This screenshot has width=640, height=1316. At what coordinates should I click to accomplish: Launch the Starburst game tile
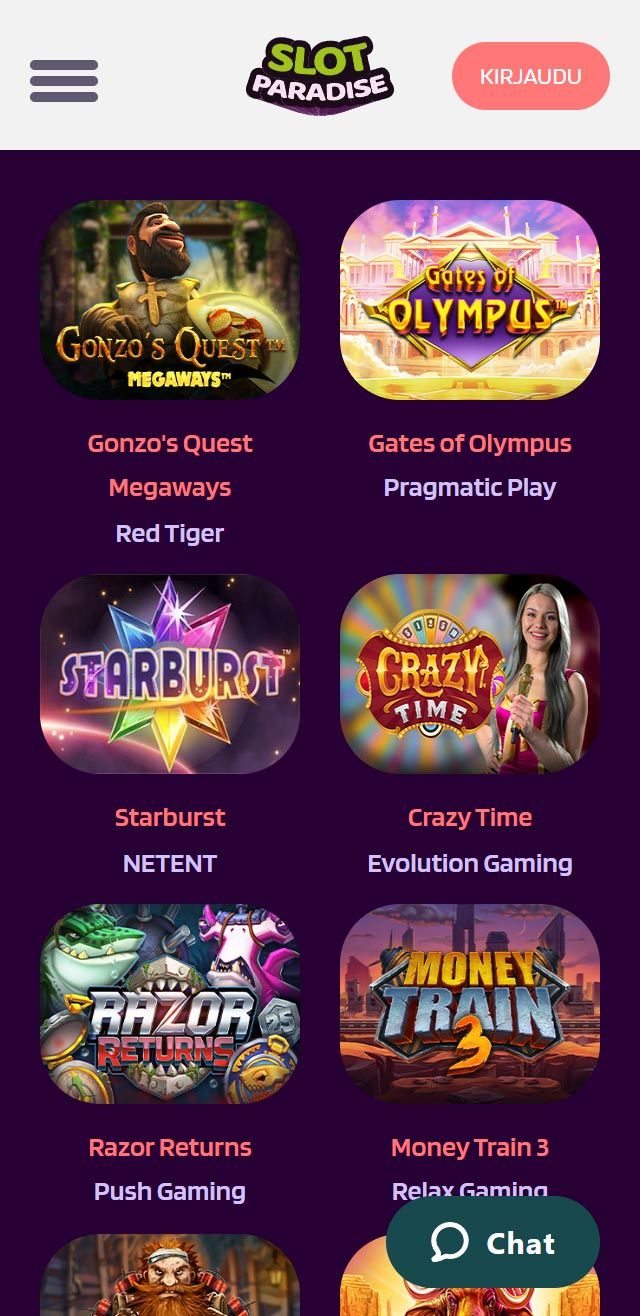click(170, 674)
